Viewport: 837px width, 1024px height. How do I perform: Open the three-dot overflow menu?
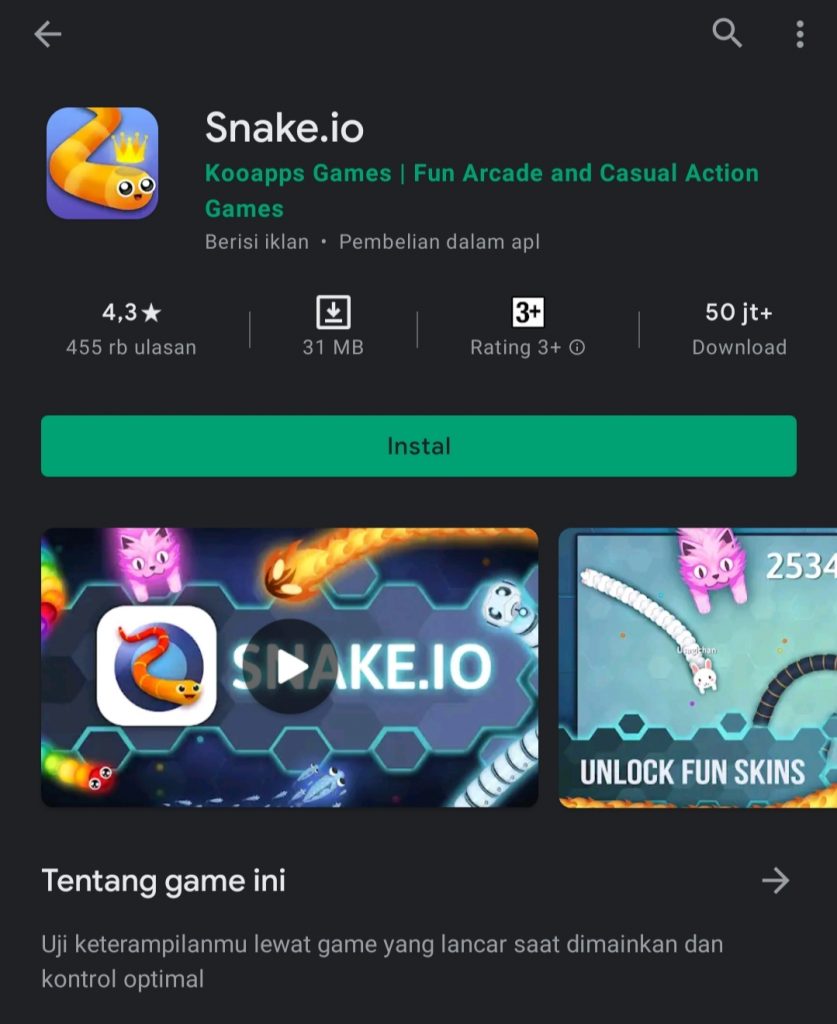[x=800, y=34]
